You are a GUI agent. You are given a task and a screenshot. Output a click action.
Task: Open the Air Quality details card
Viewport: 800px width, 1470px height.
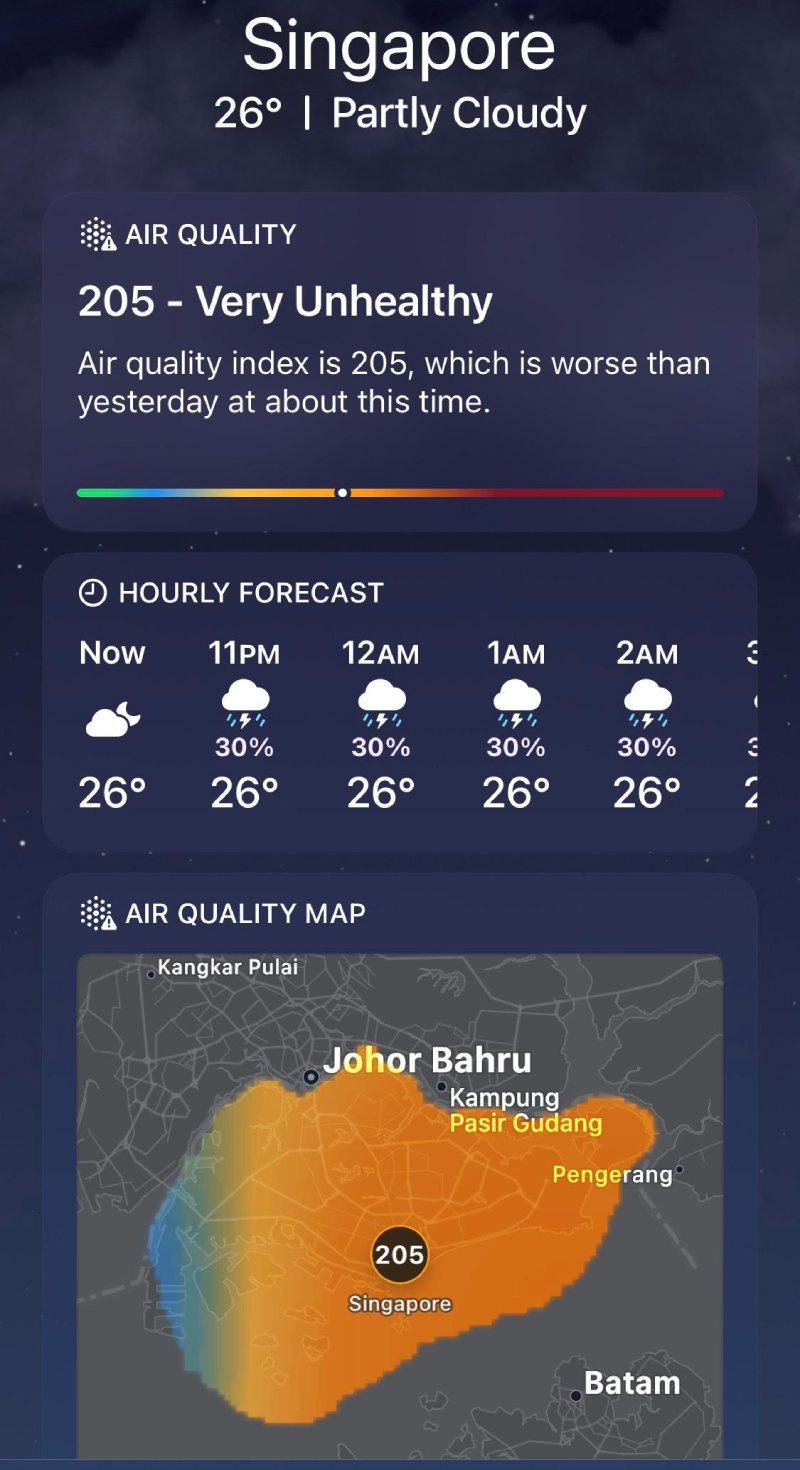[x=399, y=360]
